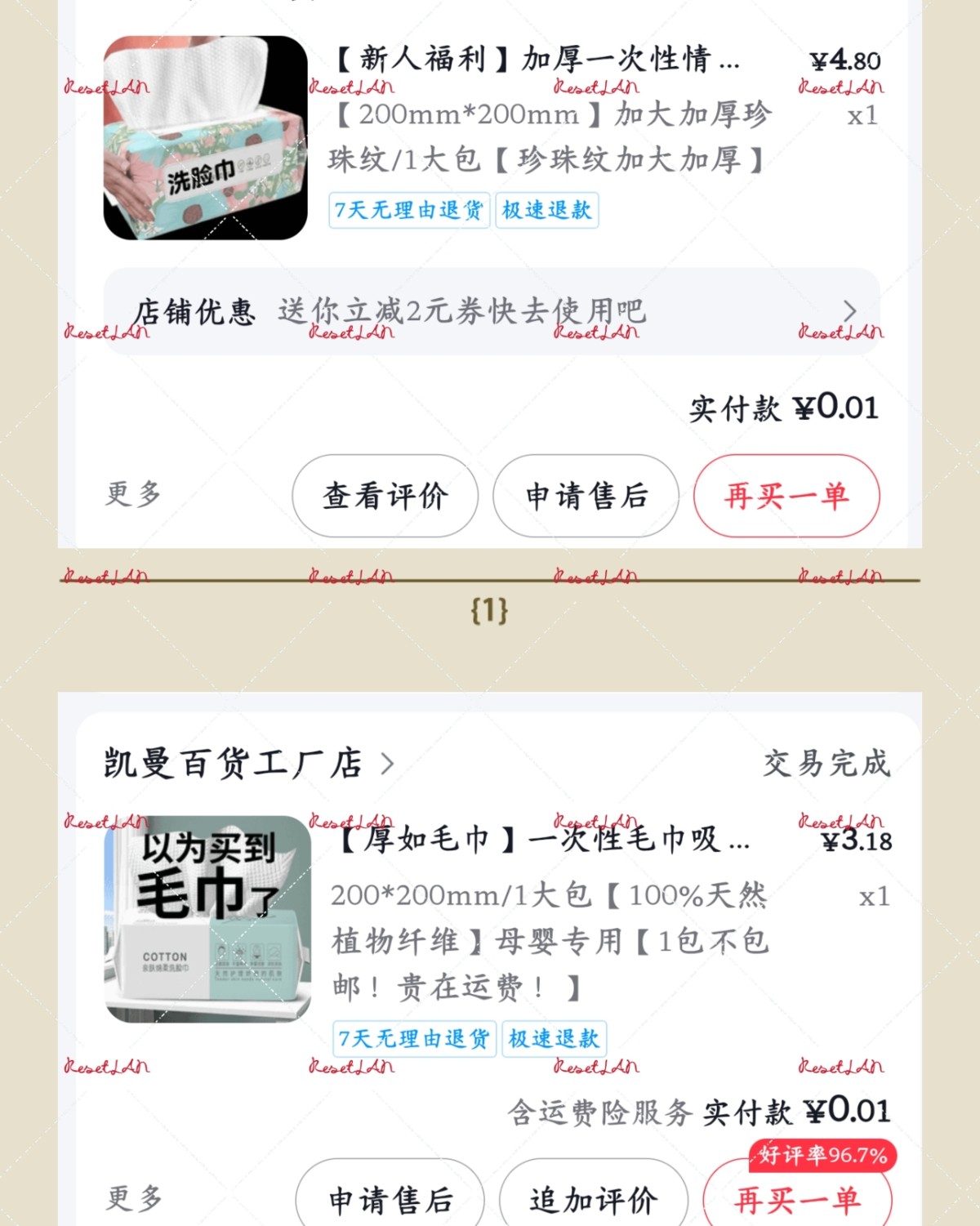Tap 7天无理由退货 on the 凯曼百货 order
Screen dimensions: 980x1226
(415, 1039)
